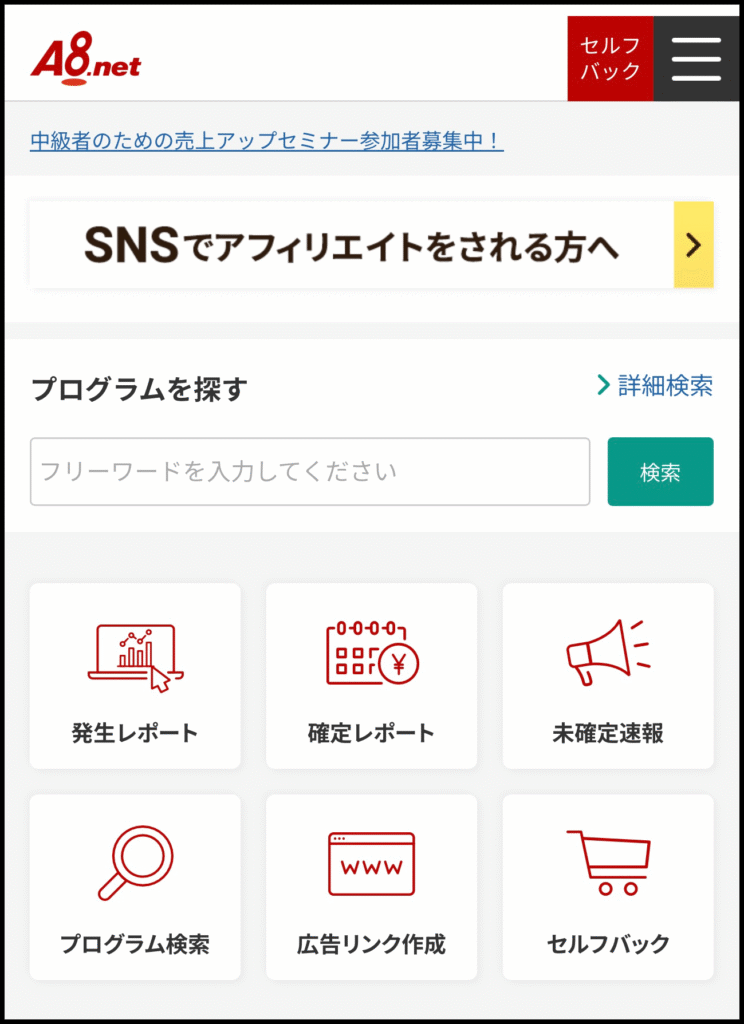View the 未確定速報 card

pyautogui.click(x=607, y=676)
